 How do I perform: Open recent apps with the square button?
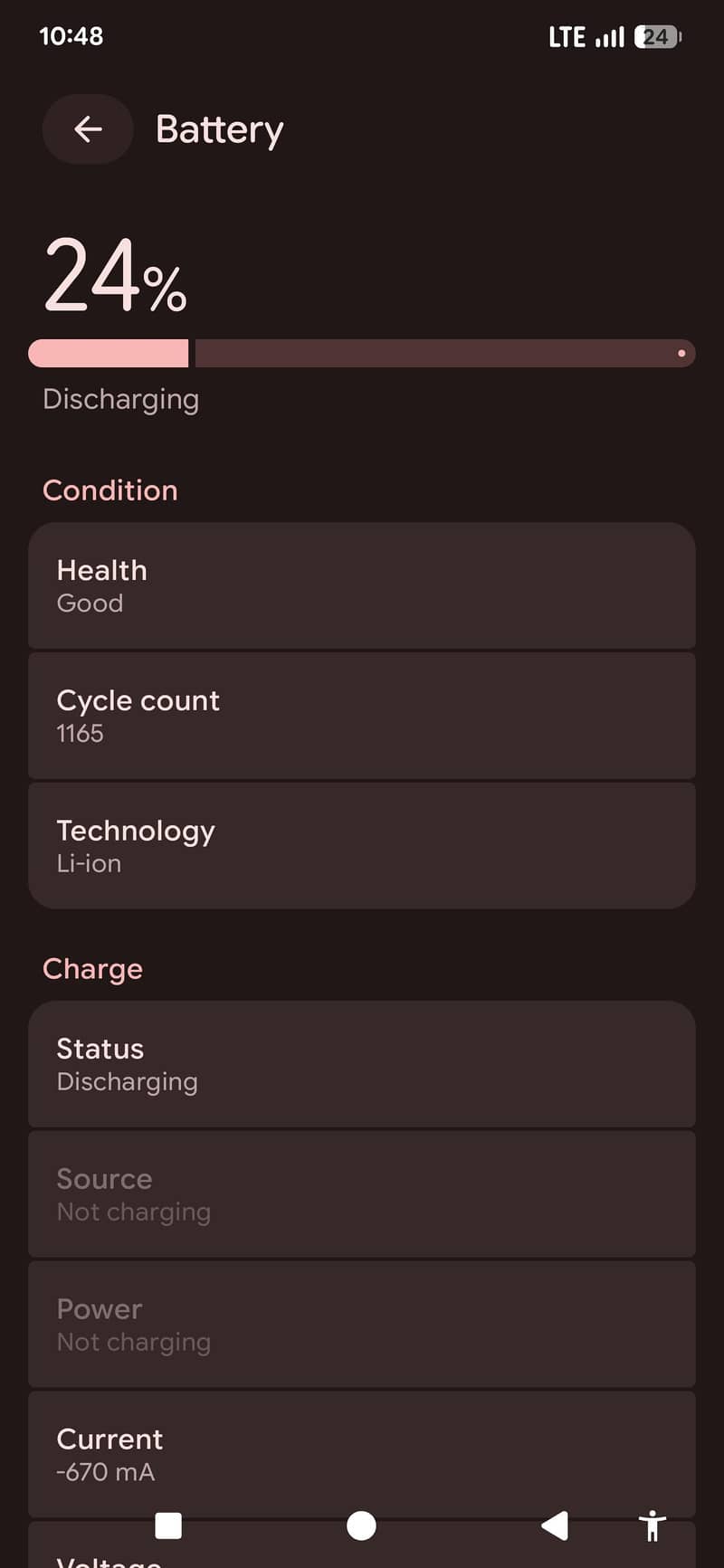[x=168, y=1525]
